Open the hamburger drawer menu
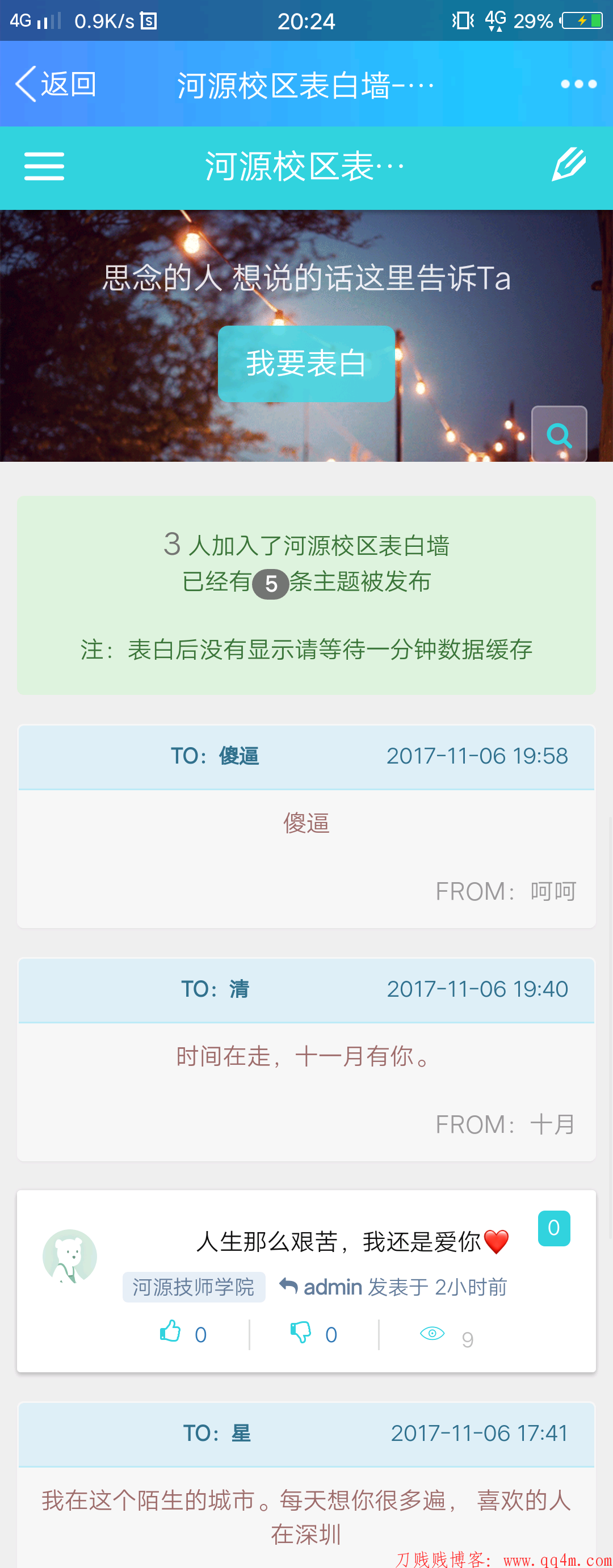This screenshot has width=613, height=1568. [44, 166]
